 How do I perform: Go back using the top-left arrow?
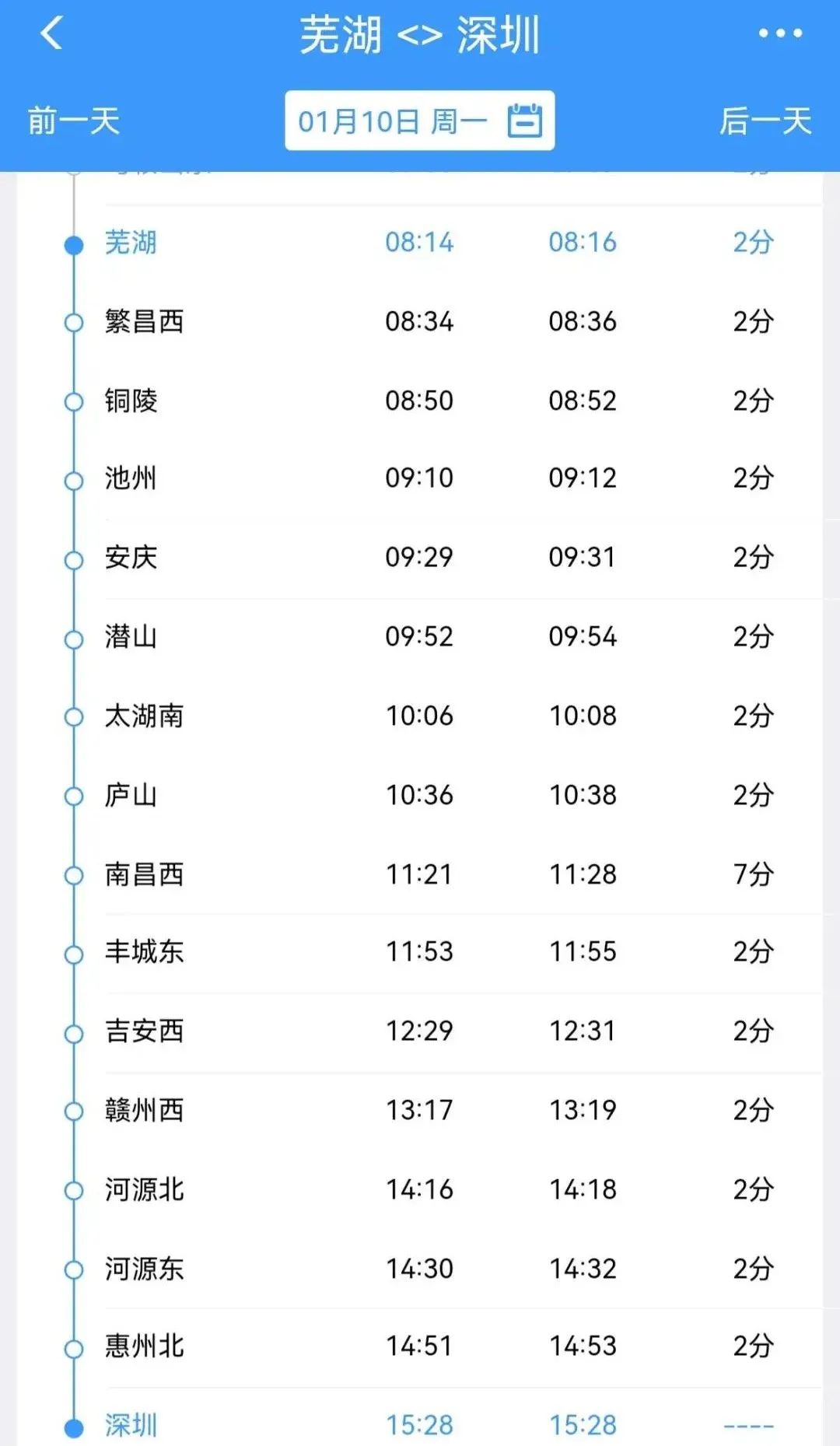point(51,33)
